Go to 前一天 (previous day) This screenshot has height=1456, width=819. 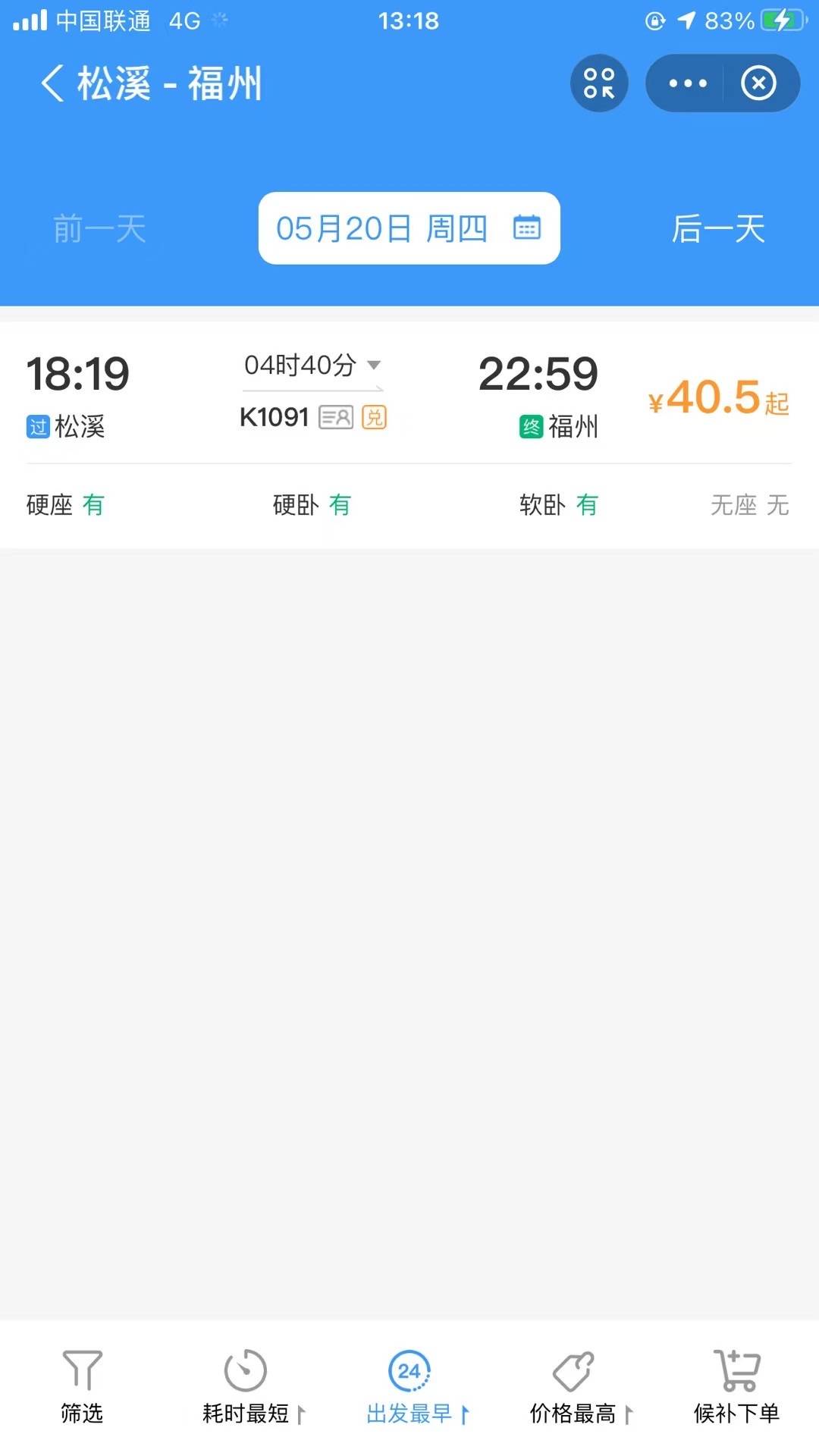(x=99, y=228)
